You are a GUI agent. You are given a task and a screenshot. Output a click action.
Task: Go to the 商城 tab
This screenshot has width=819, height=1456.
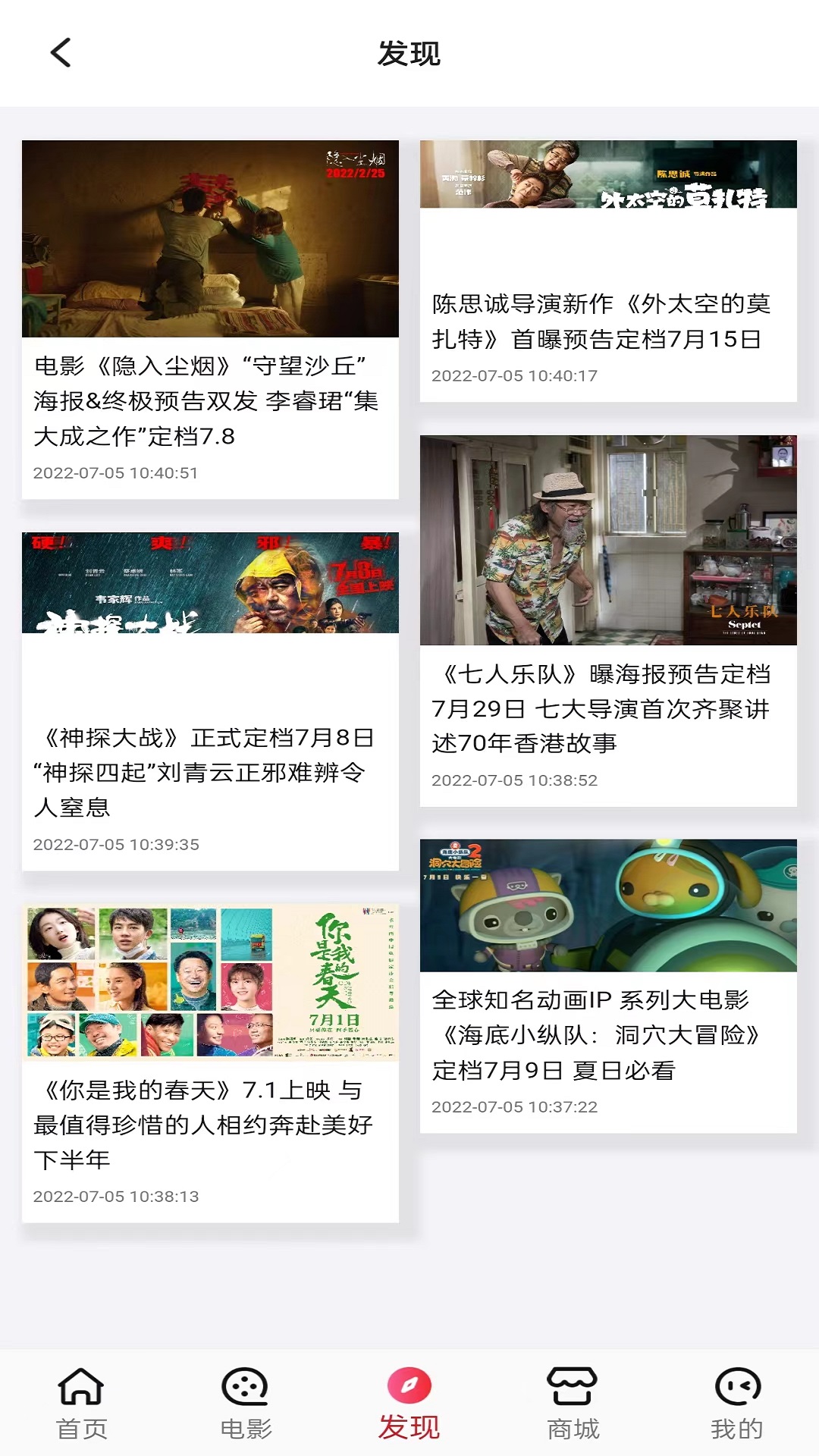573,1404
